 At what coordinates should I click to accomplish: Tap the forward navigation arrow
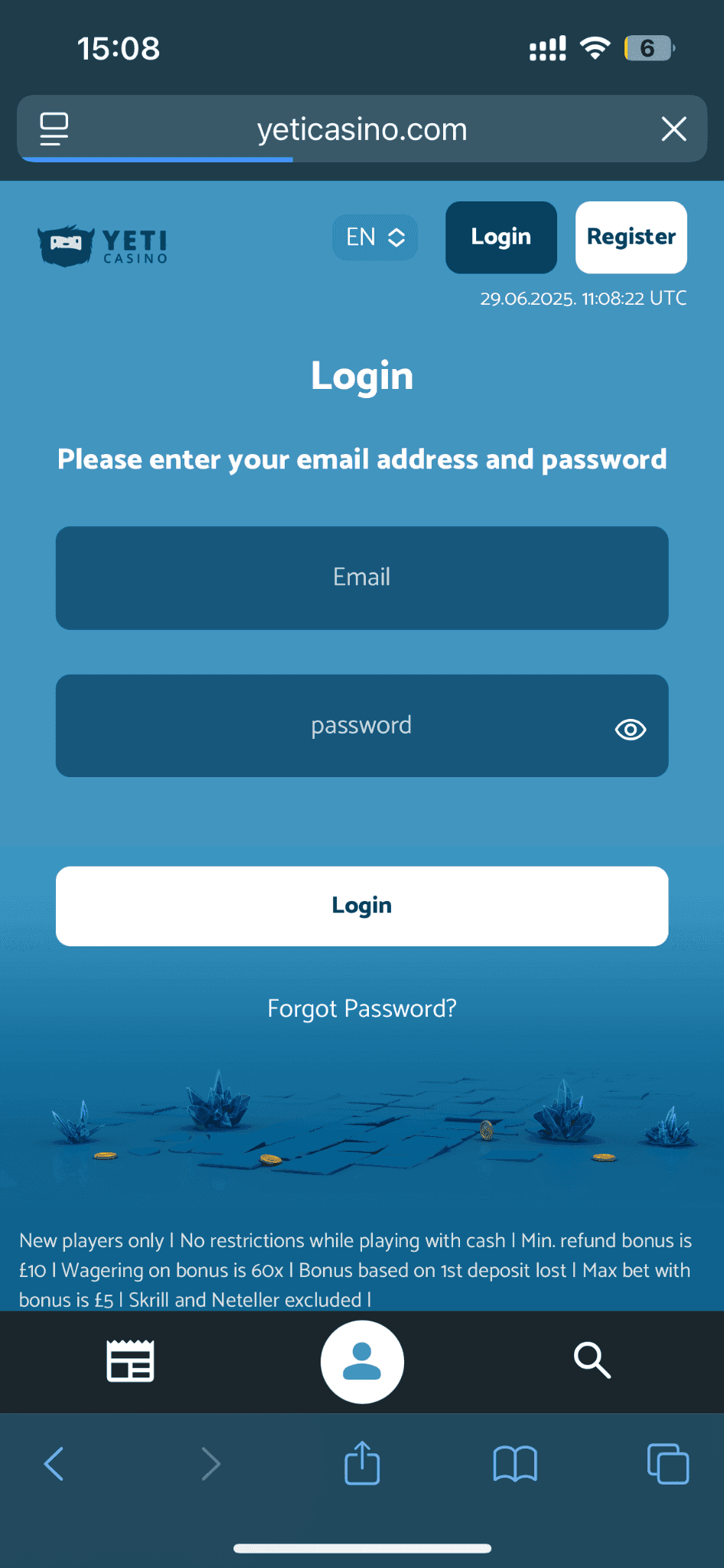[211, 1463]
